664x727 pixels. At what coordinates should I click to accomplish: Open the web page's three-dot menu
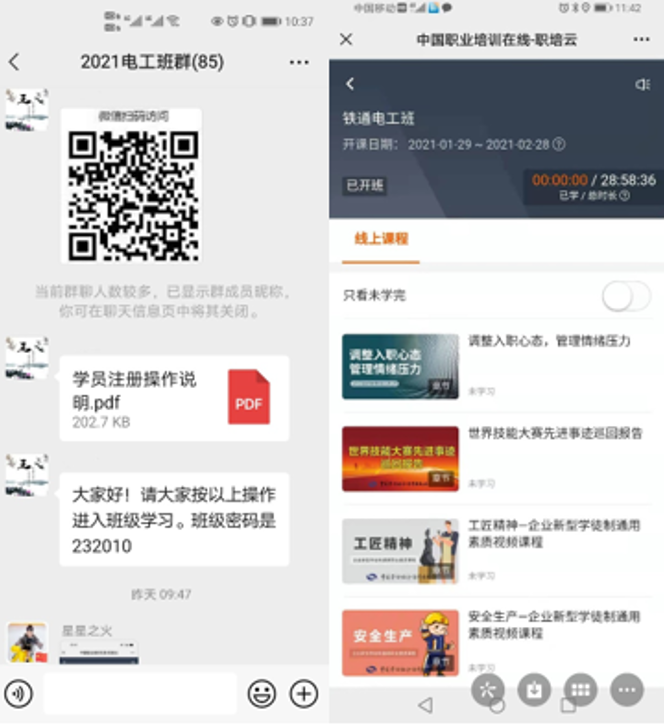coord(641,39)
